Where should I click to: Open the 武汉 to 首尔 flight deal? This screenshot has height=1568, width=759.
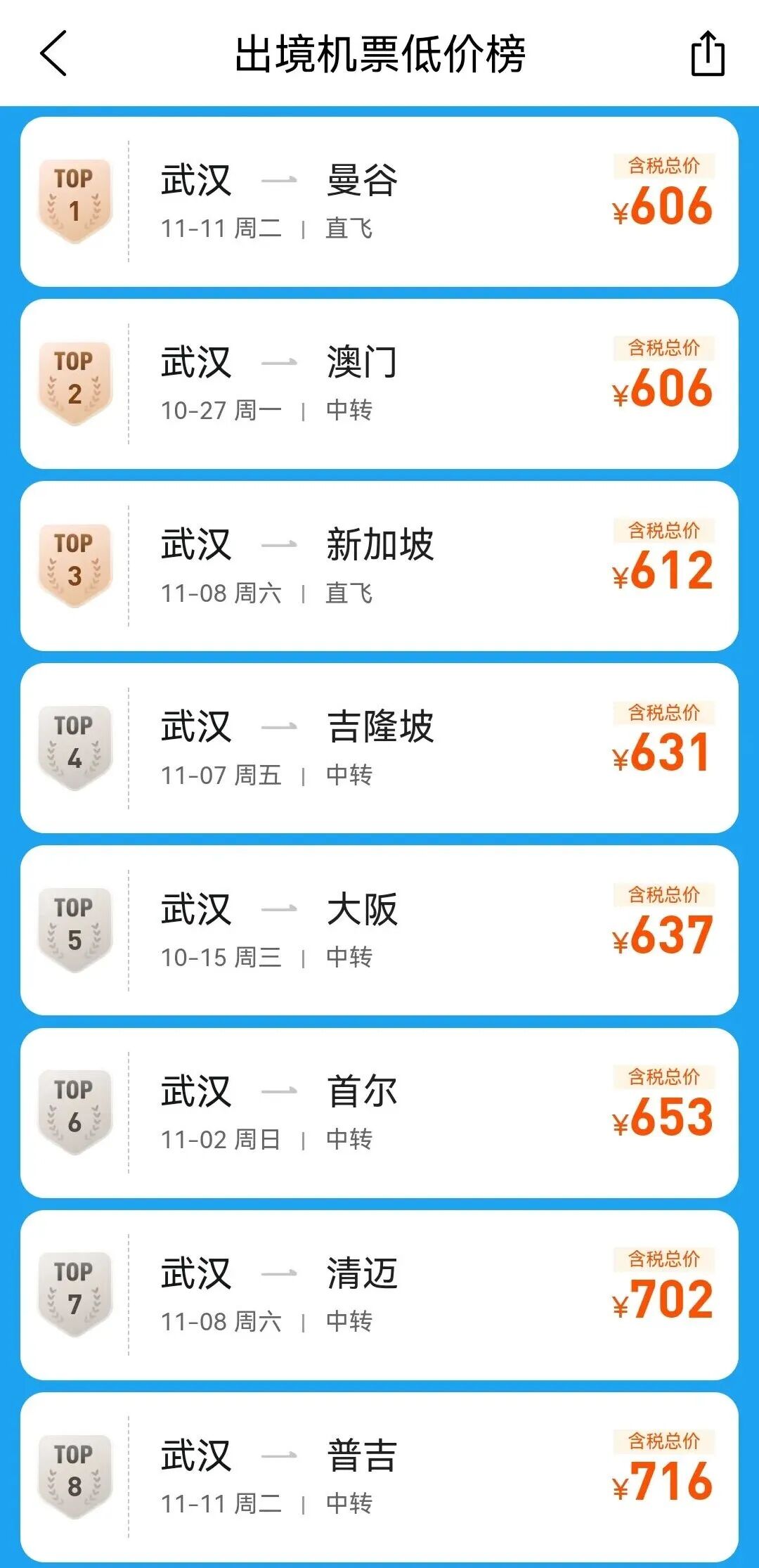[x=379, y=1107]
